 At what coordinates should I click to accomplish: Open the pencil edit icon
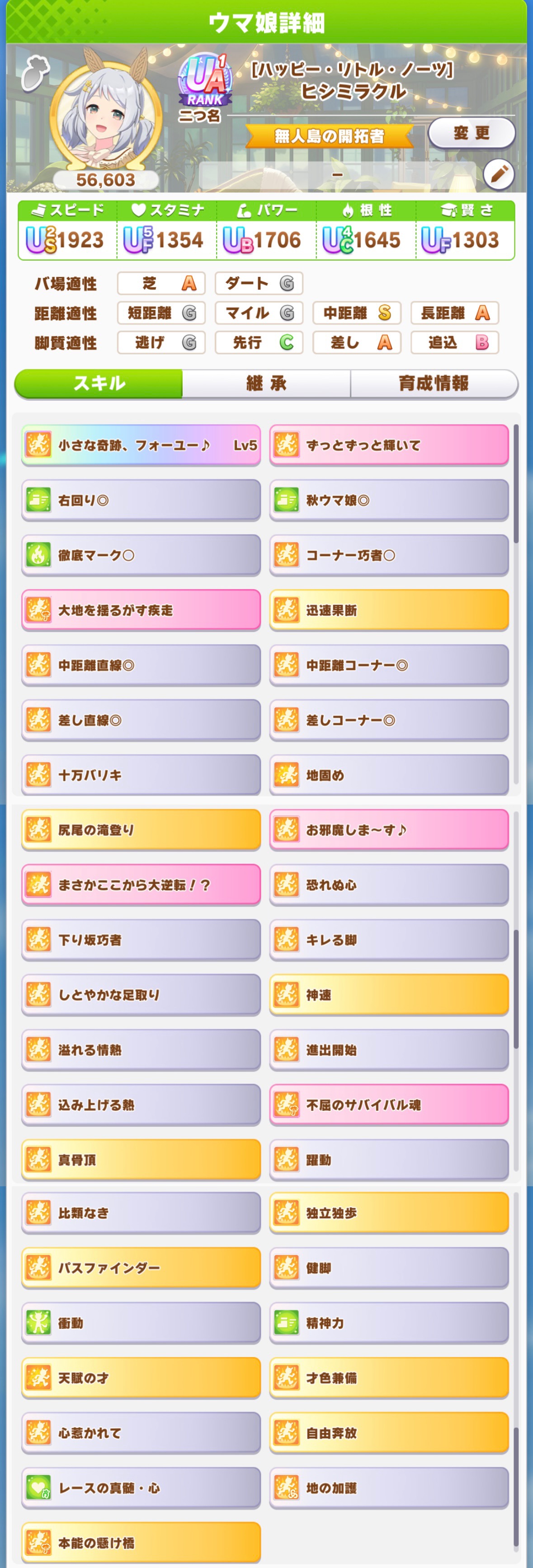(x=498, y=175)
